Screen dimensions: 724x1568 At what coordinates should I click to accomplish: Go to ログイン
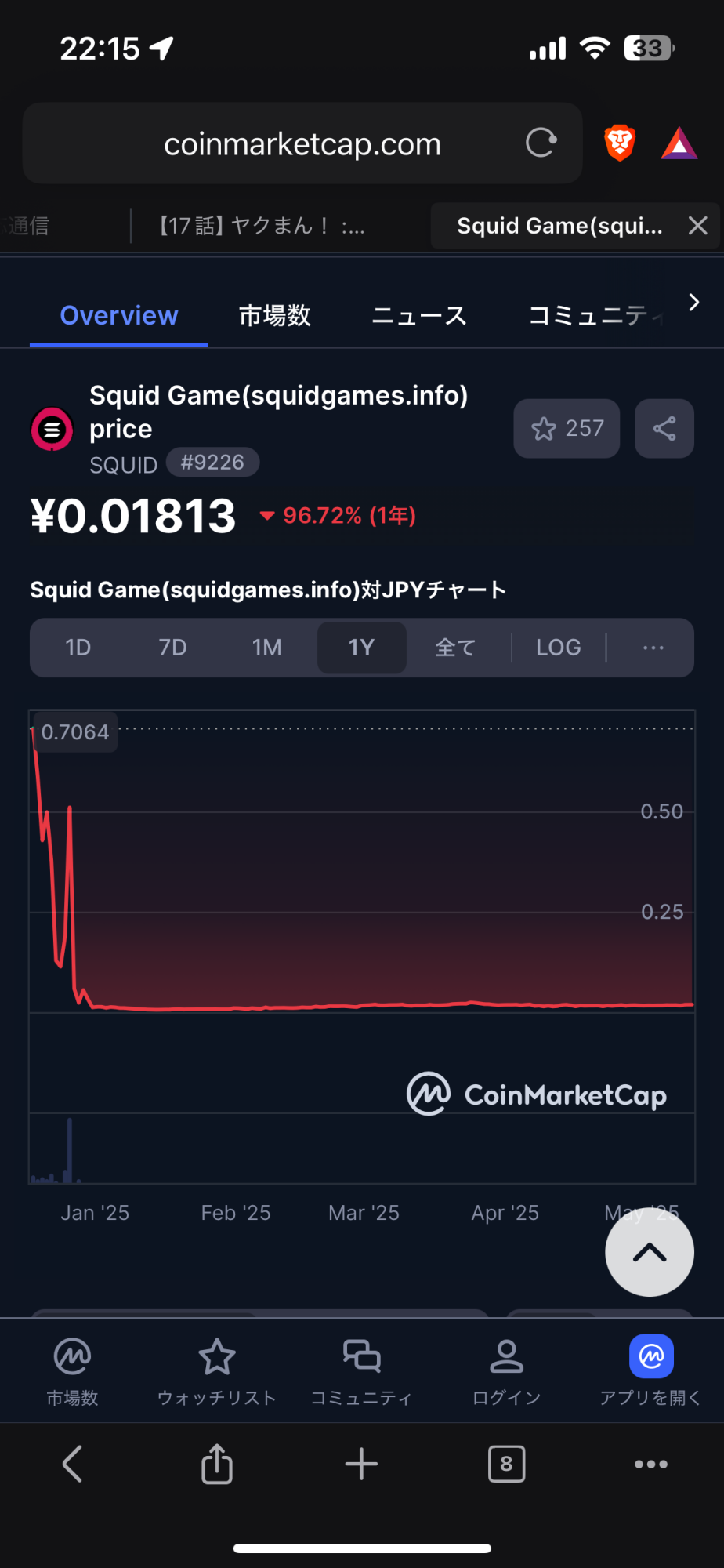[x=507, y=1372]
